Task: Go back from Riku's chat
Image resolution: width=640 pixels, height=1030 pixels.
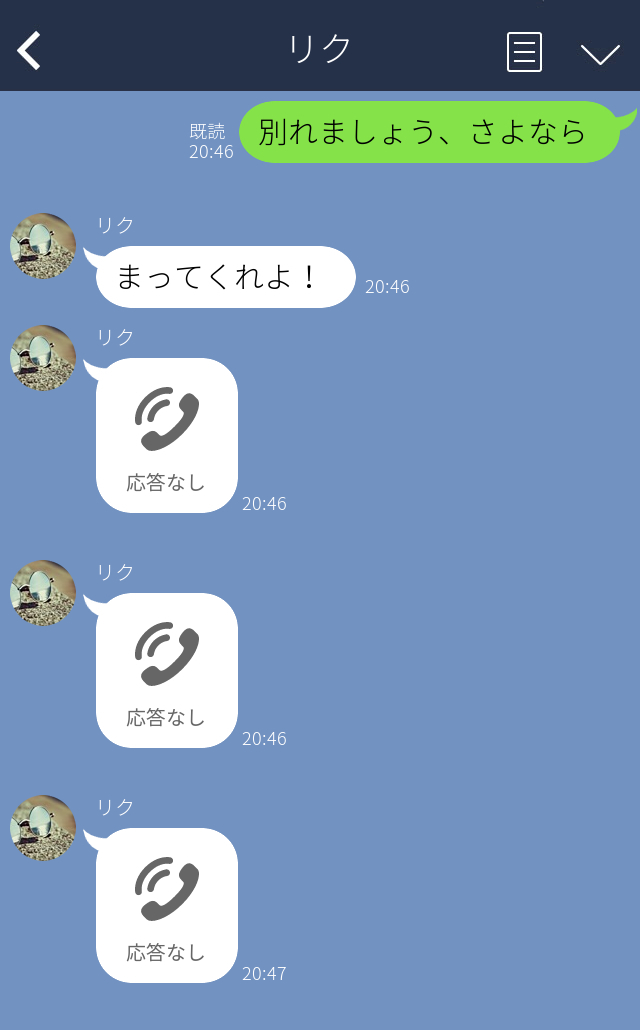Action: [x=30, y=50]
